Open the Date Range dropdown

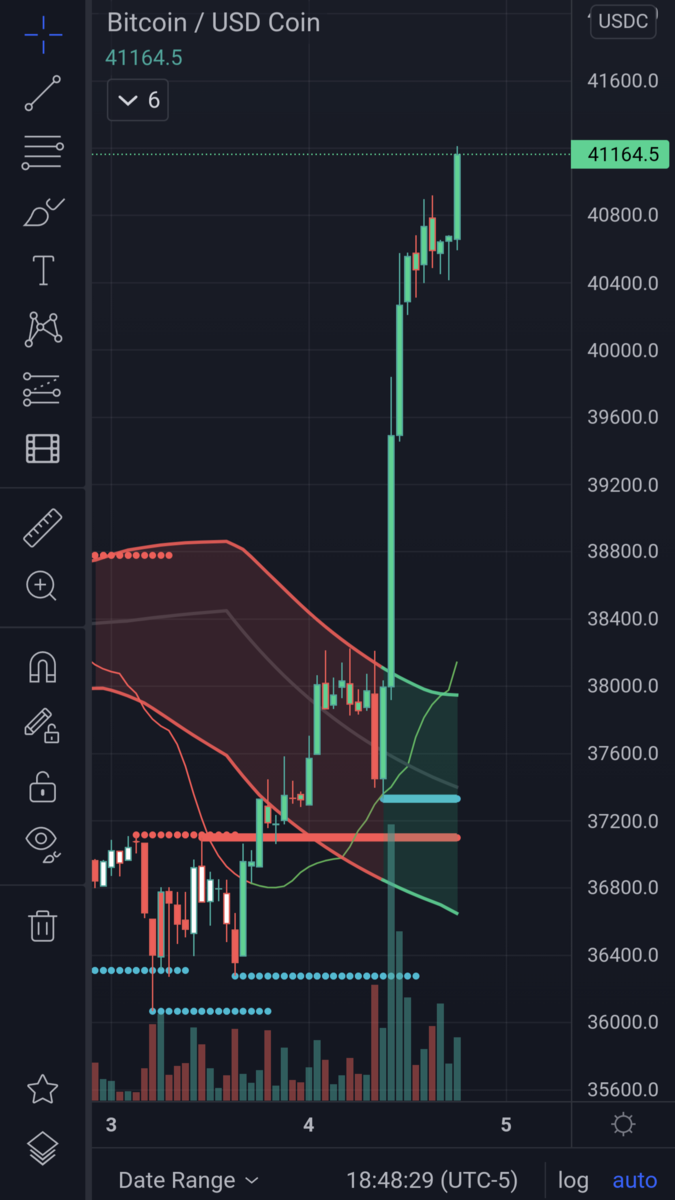point(188,1180)
